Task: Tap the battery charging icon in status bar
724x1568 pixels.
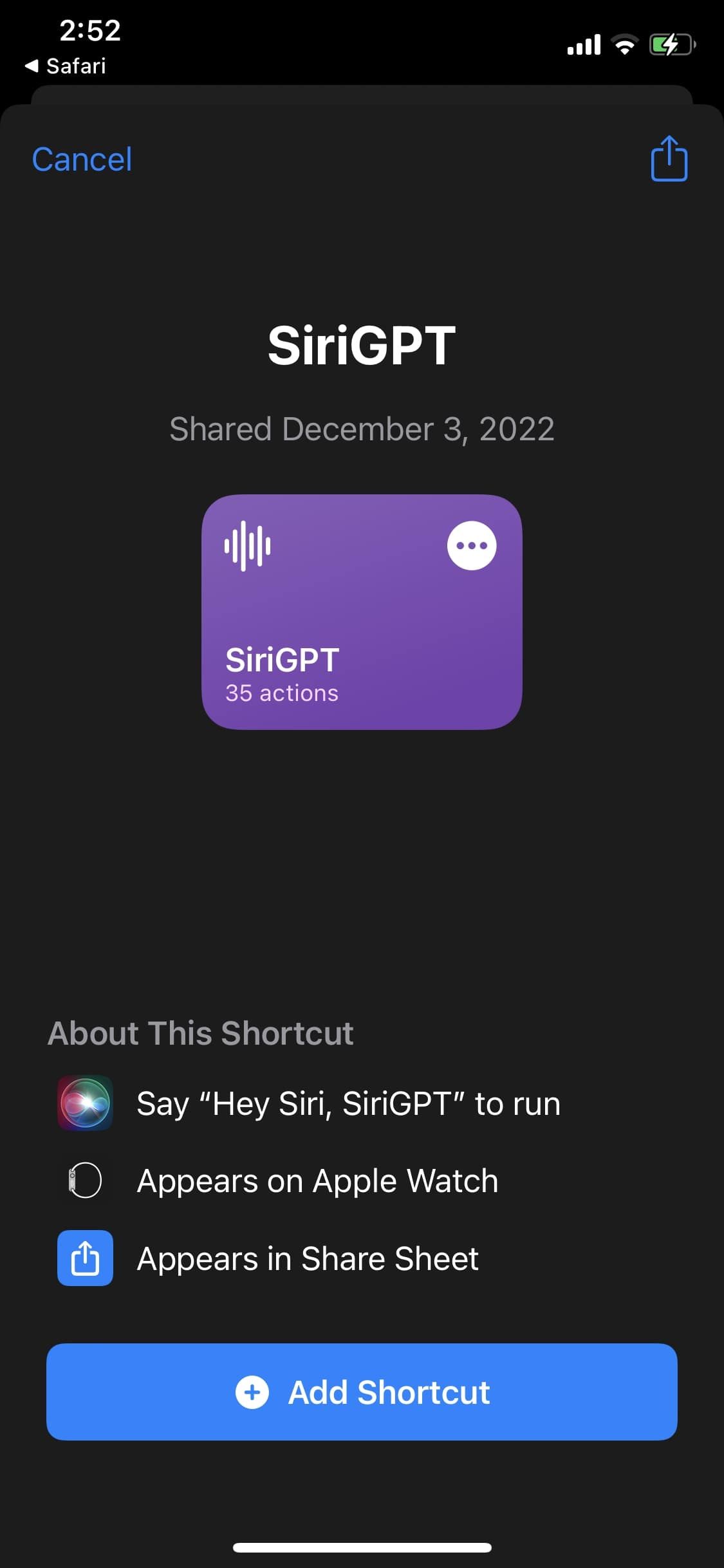Action: [670, 44]
